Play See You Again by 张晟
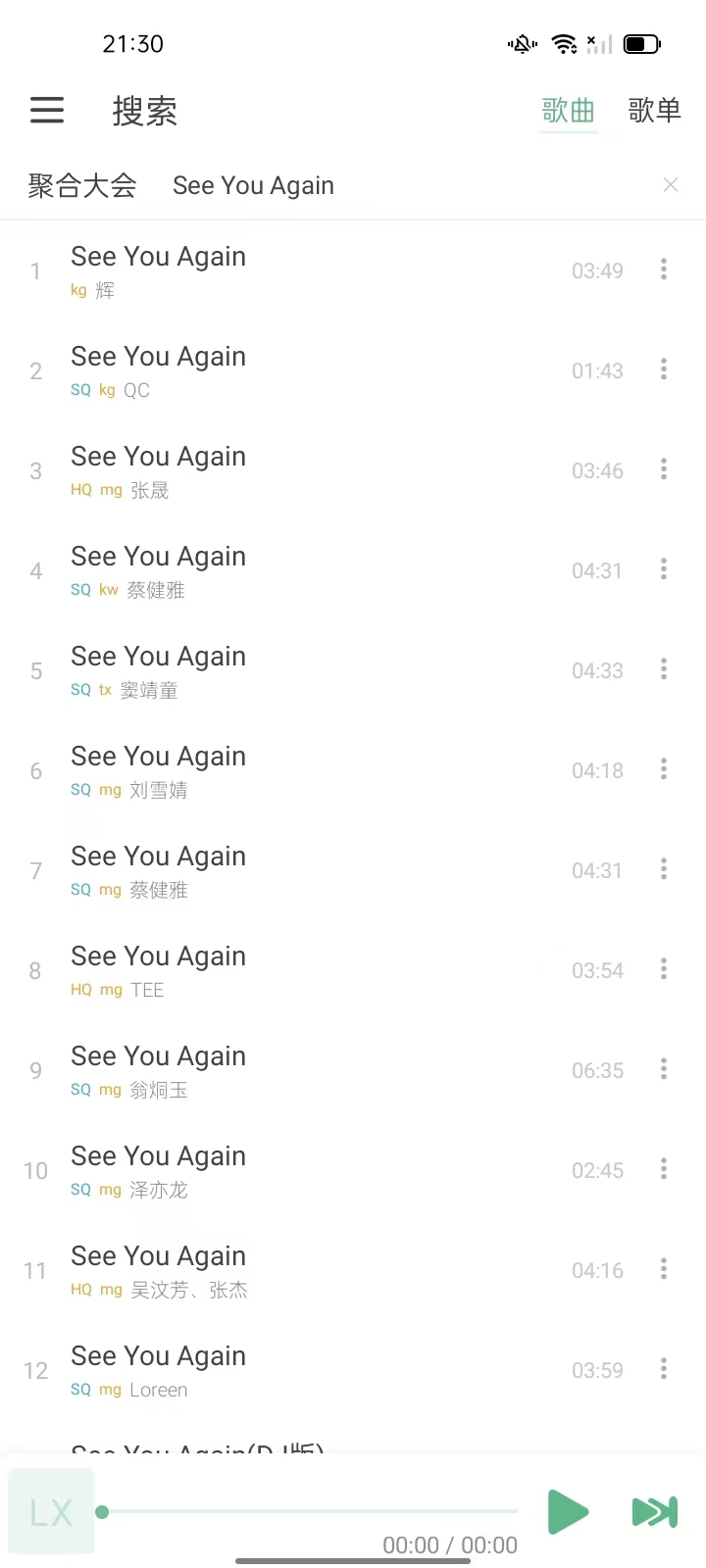This screenshot has height=1568, width=706. 294,470
